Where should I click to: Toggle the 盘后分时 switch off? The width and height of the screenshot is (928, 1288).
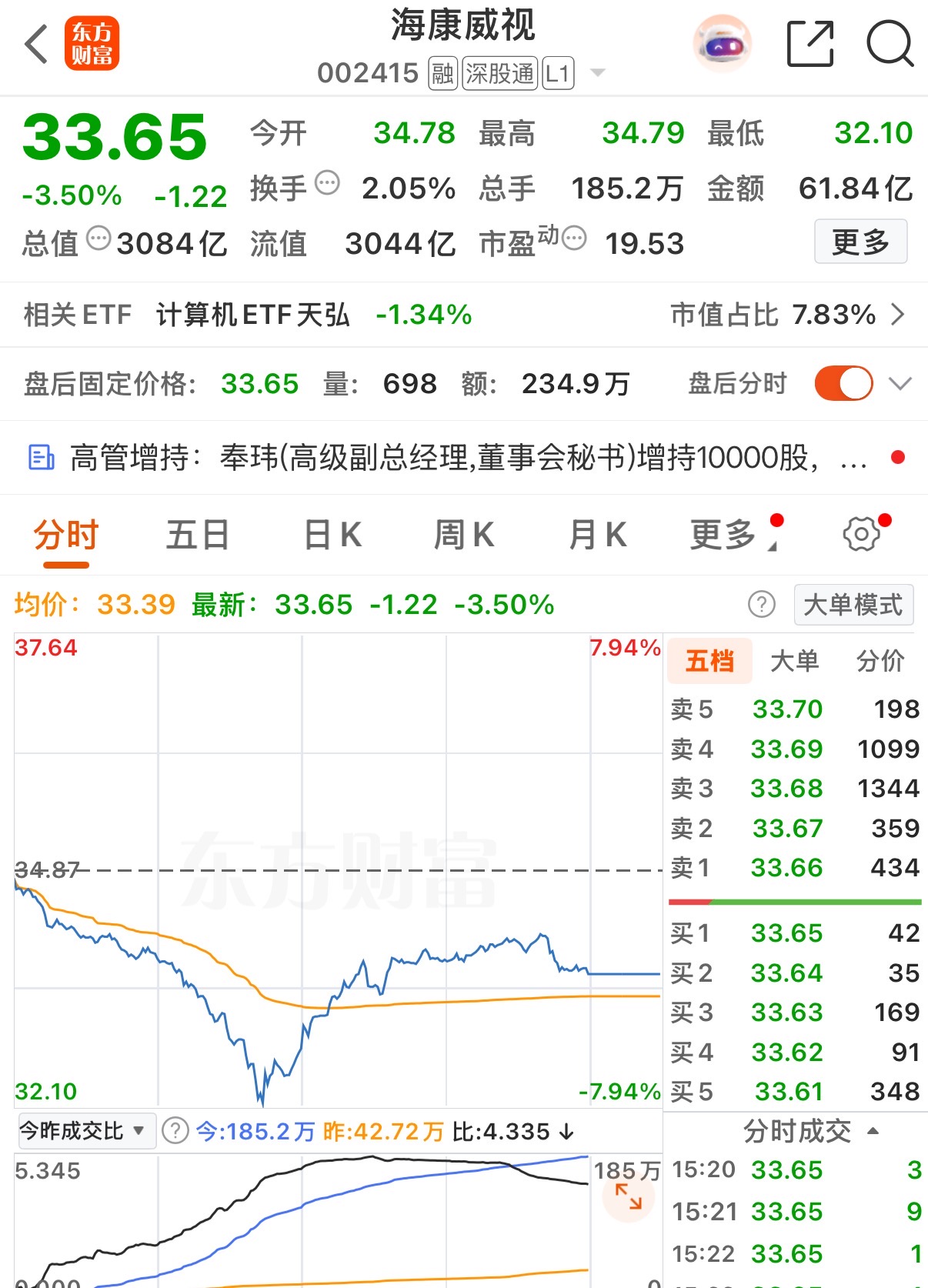843,382
